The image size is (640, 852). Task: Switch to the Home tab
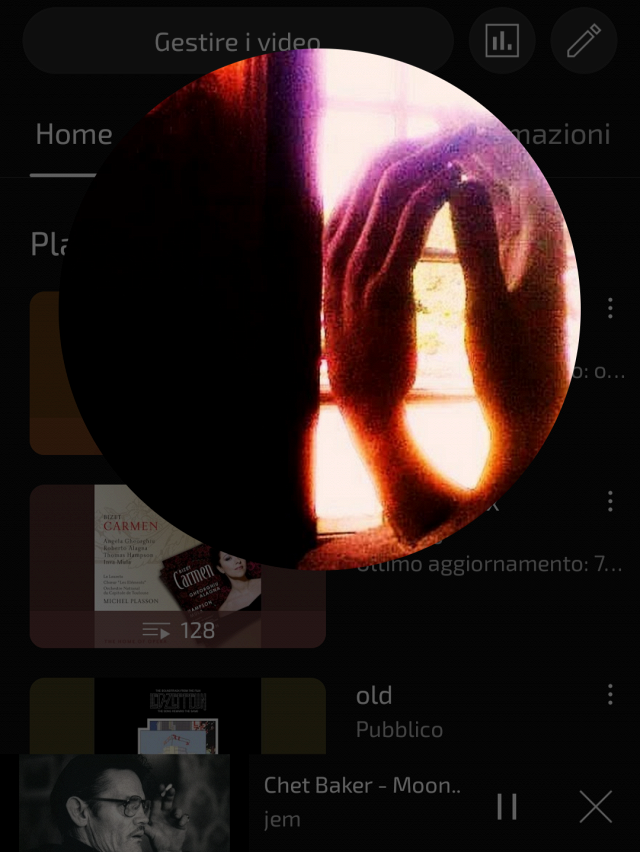coord(73,135)
